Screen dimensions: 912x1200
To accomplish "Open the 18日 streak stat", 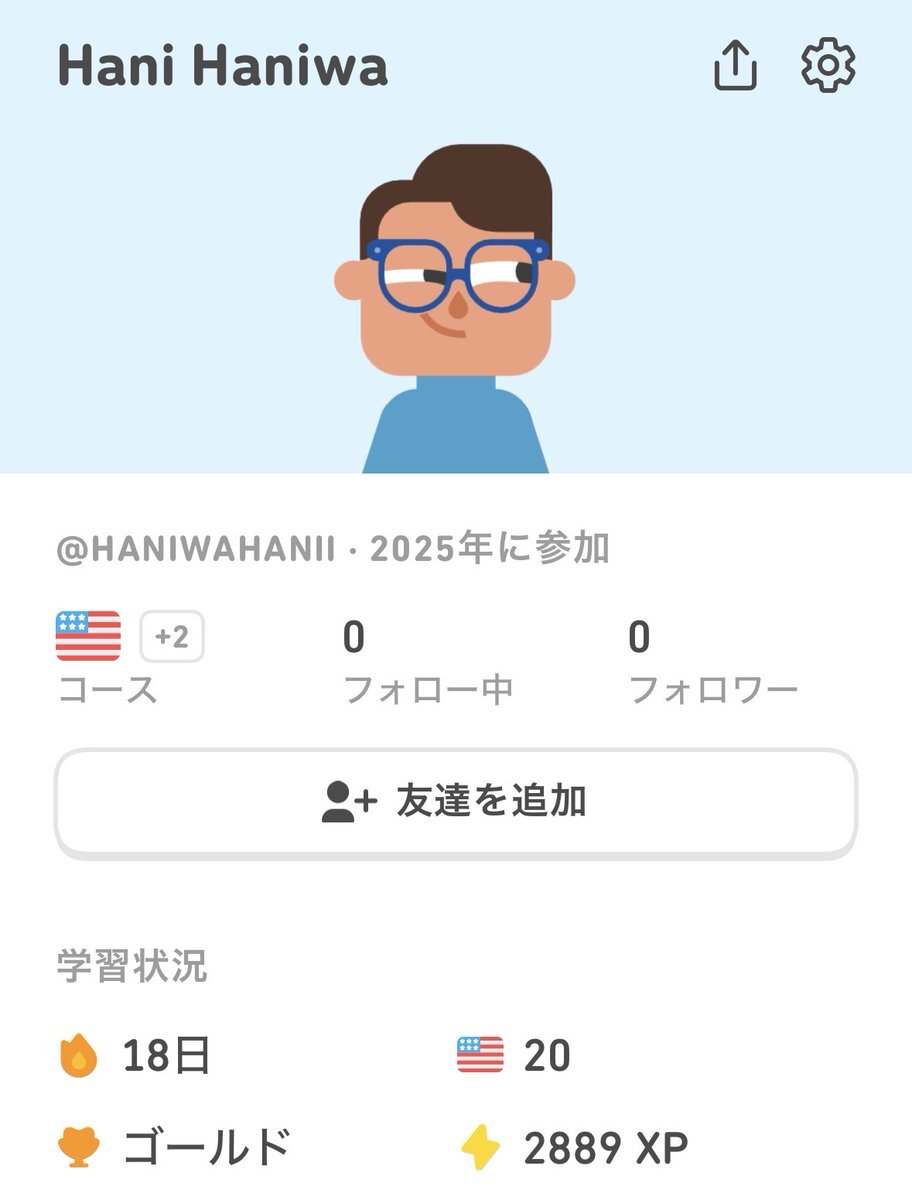I will click(166, 1056).
